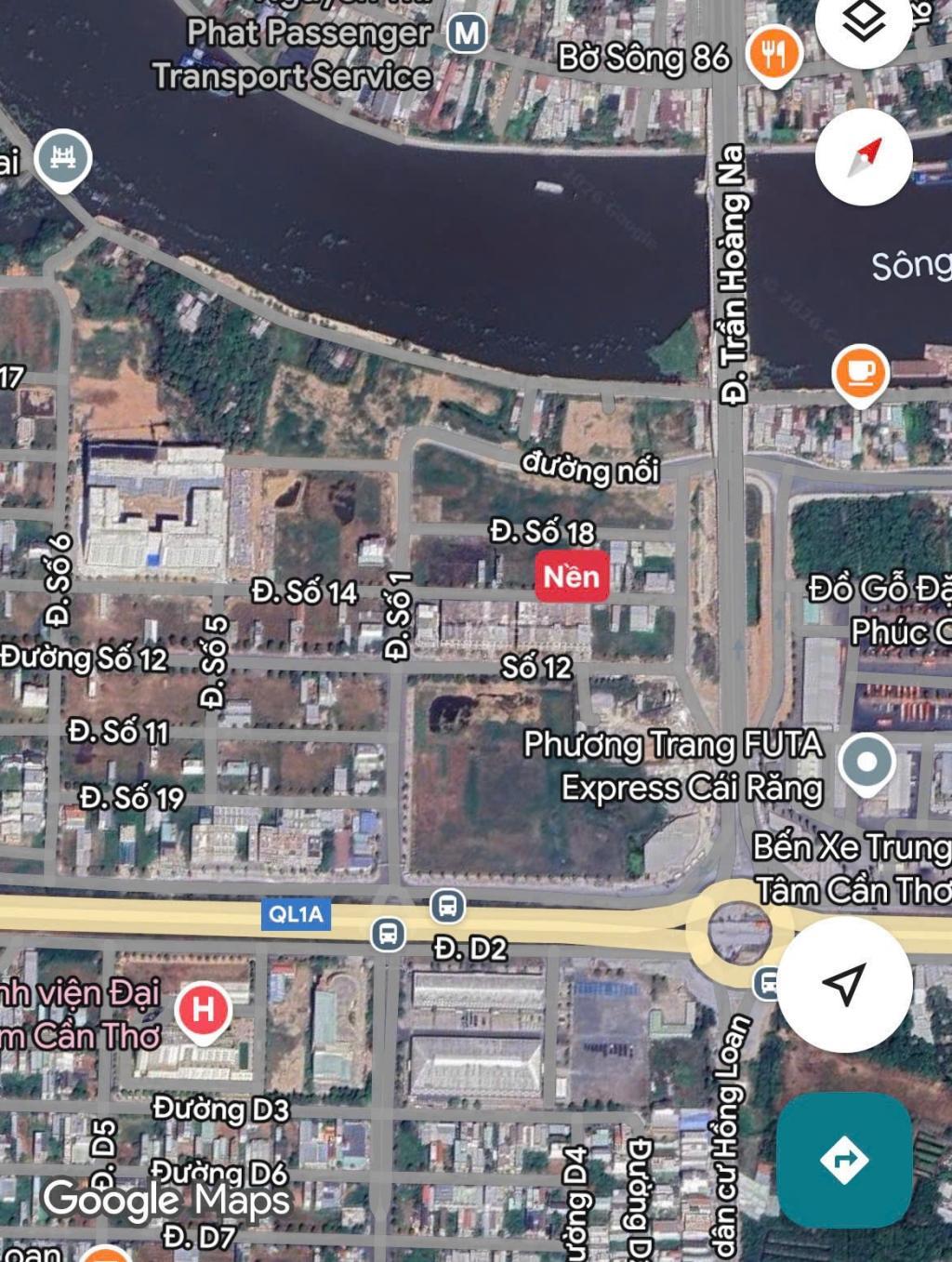Open directions with the teal arrow button
This screenshot has height=1262, width=952.
844,1160
